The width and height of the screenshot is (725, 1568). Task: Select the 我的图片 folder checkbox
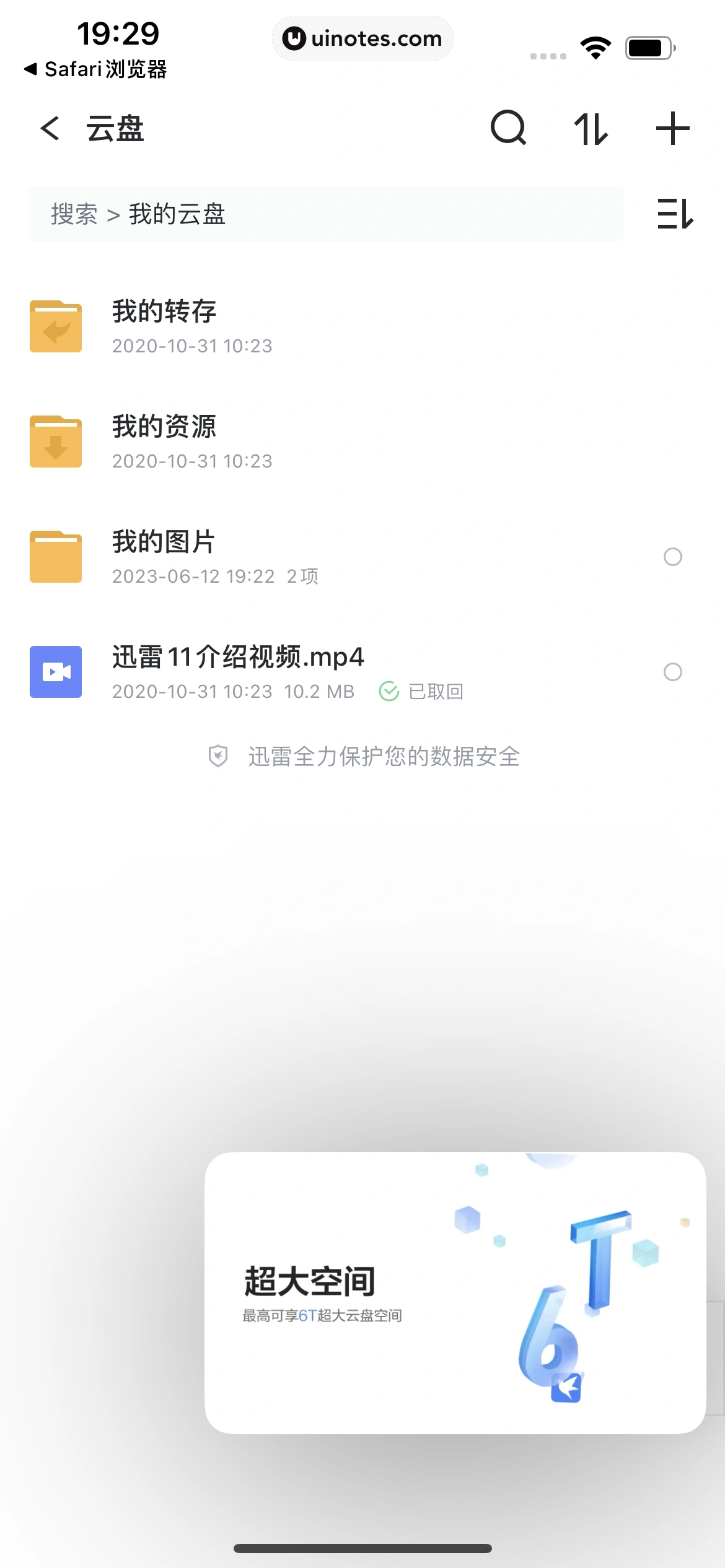(x=673, y=557)
